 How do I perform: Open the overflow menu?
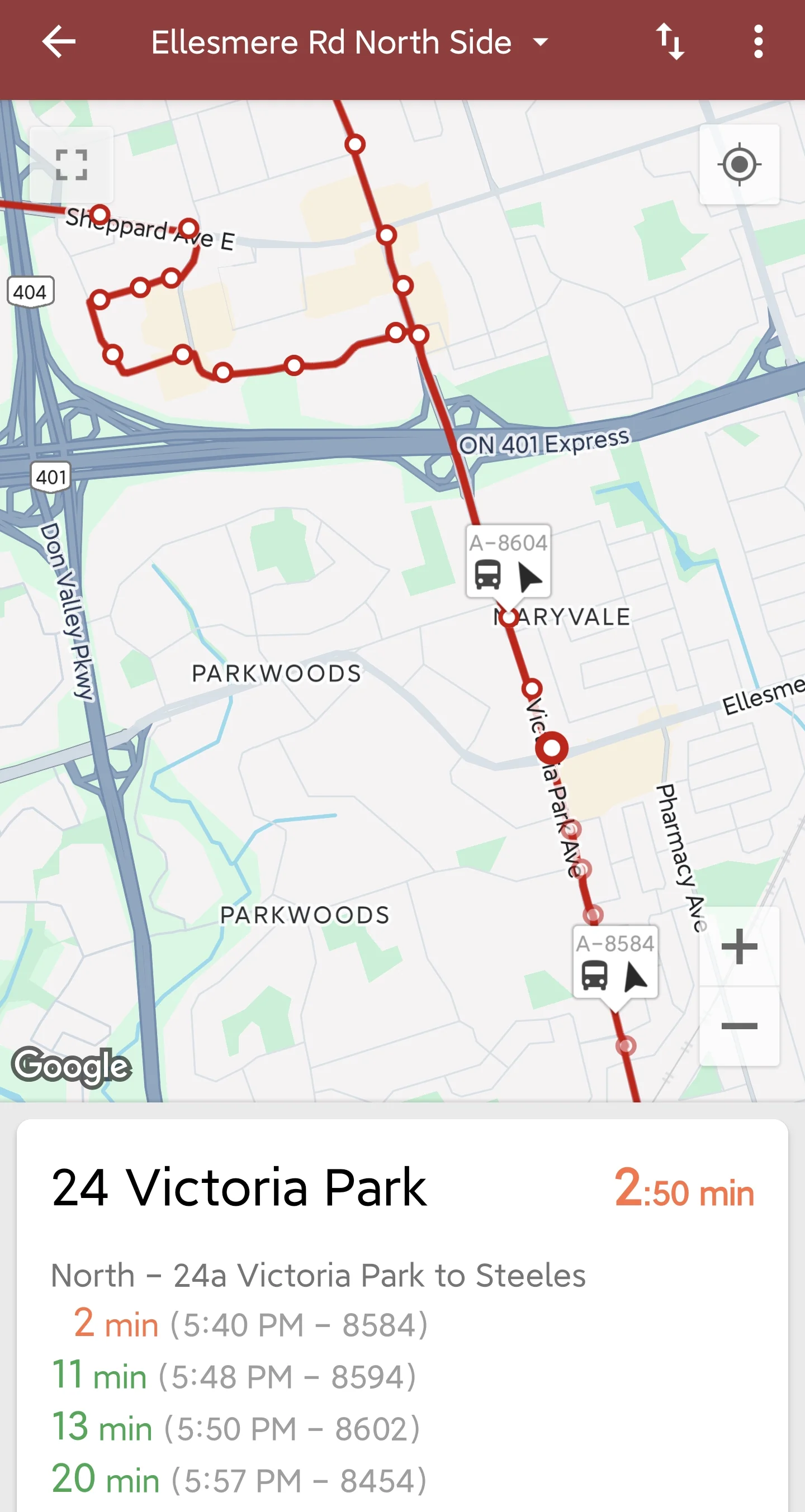point(758,41)
